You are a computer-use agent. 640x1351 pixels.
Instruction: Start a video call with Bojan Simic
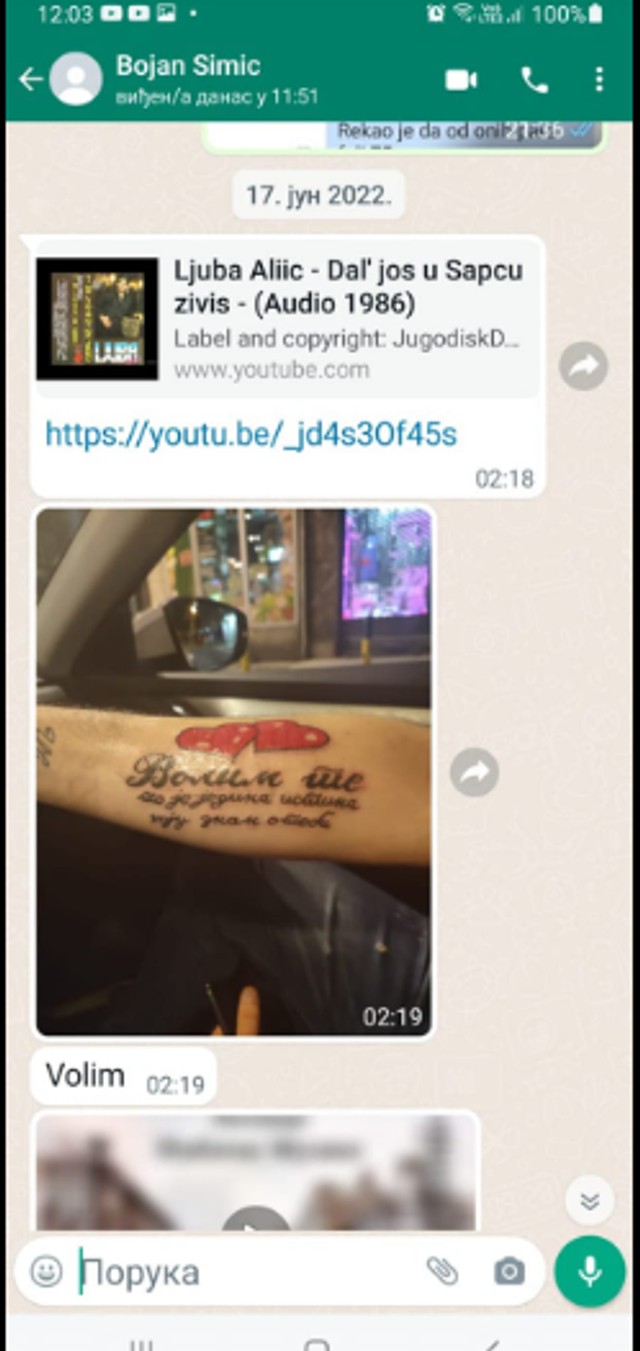(461, 80)
